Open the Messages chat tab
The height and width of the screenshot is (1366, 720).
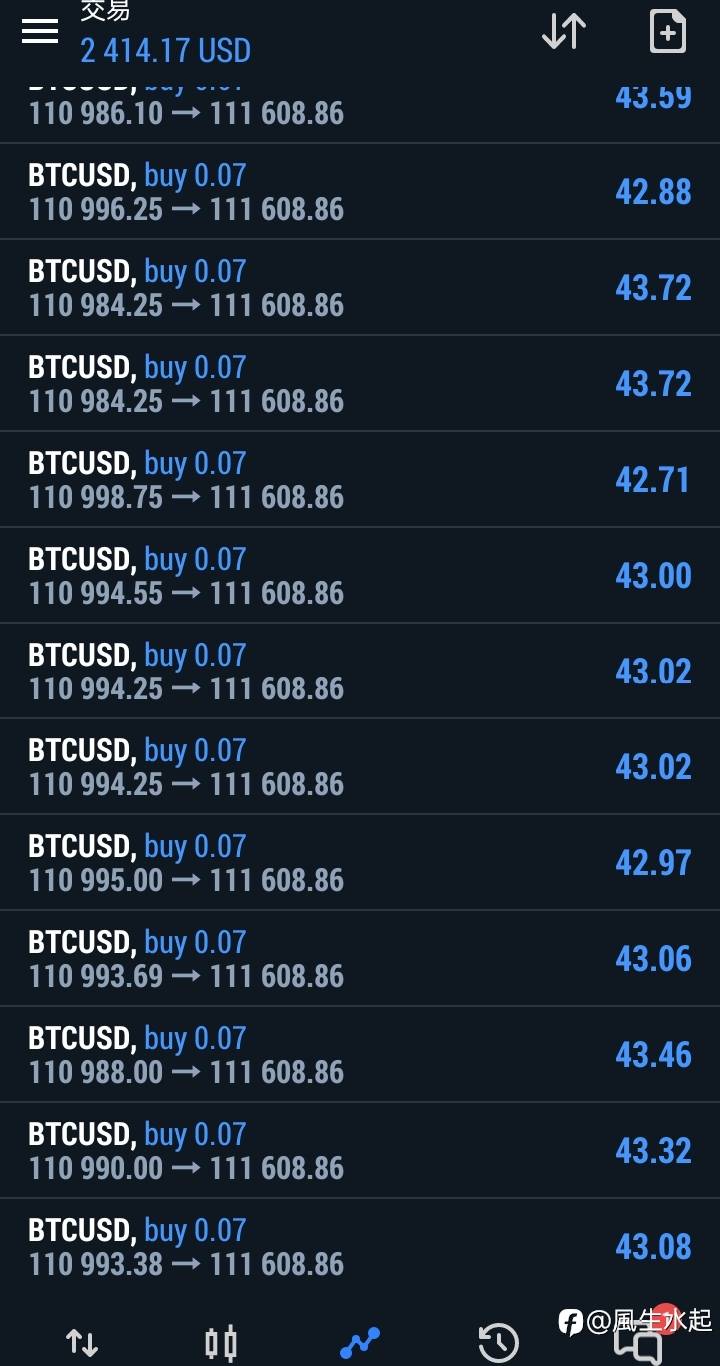(x=638, y=1342)
